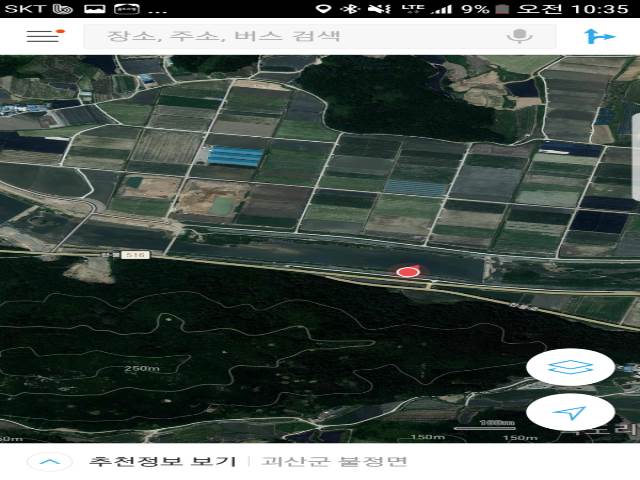Open the hamburger drawer menu
Screen dimensions: 640x480
42,36
